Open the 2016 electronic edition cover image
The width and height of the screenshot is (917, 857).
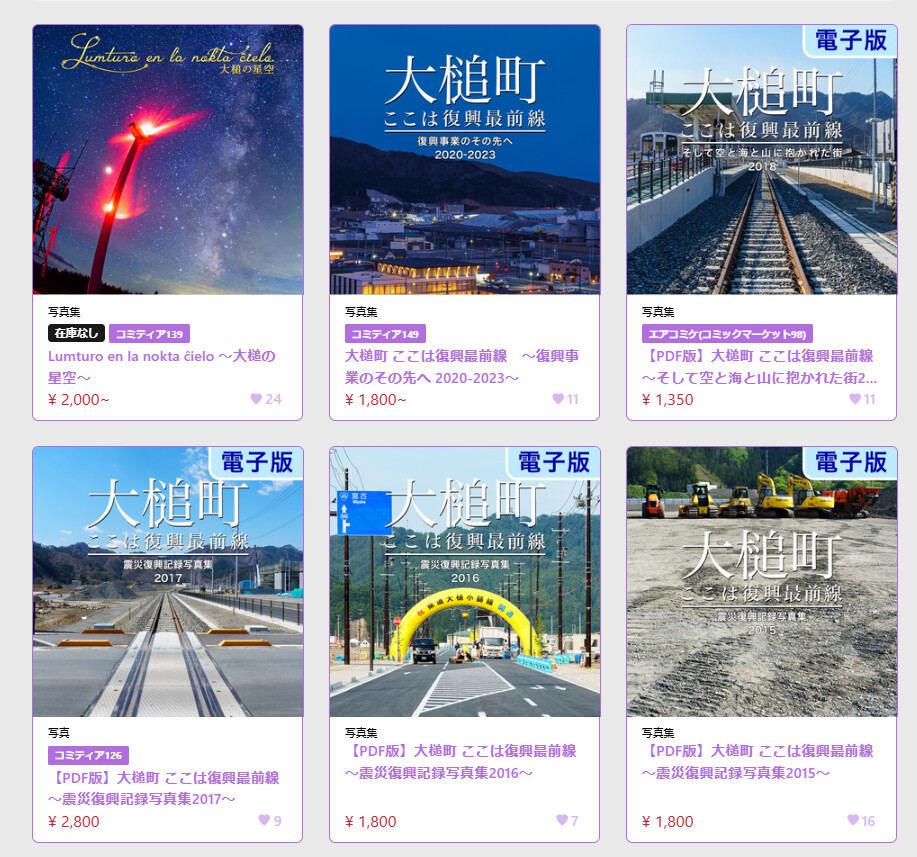(465, 582)
